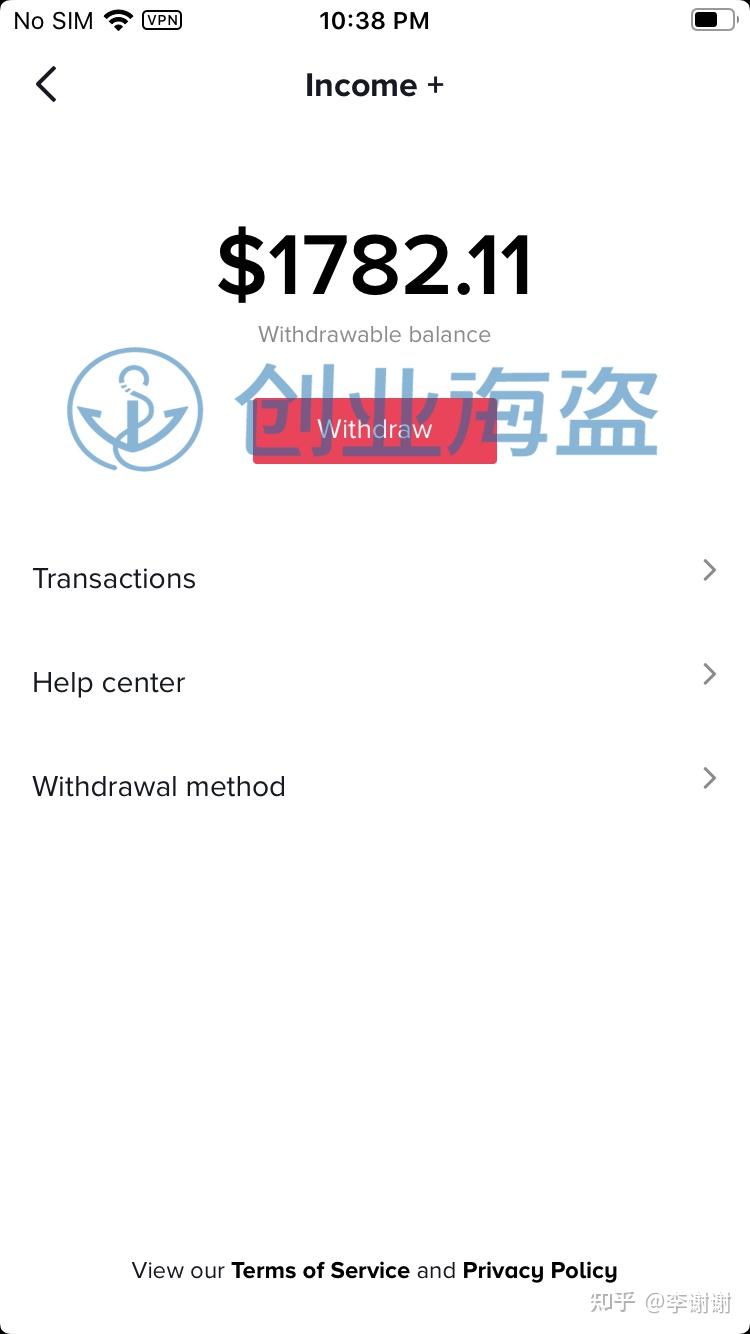This screenshot has width=750, height=1334.
Task: Open Help center via its arrow
Action: pyautogui.click(x=709, y=674)
